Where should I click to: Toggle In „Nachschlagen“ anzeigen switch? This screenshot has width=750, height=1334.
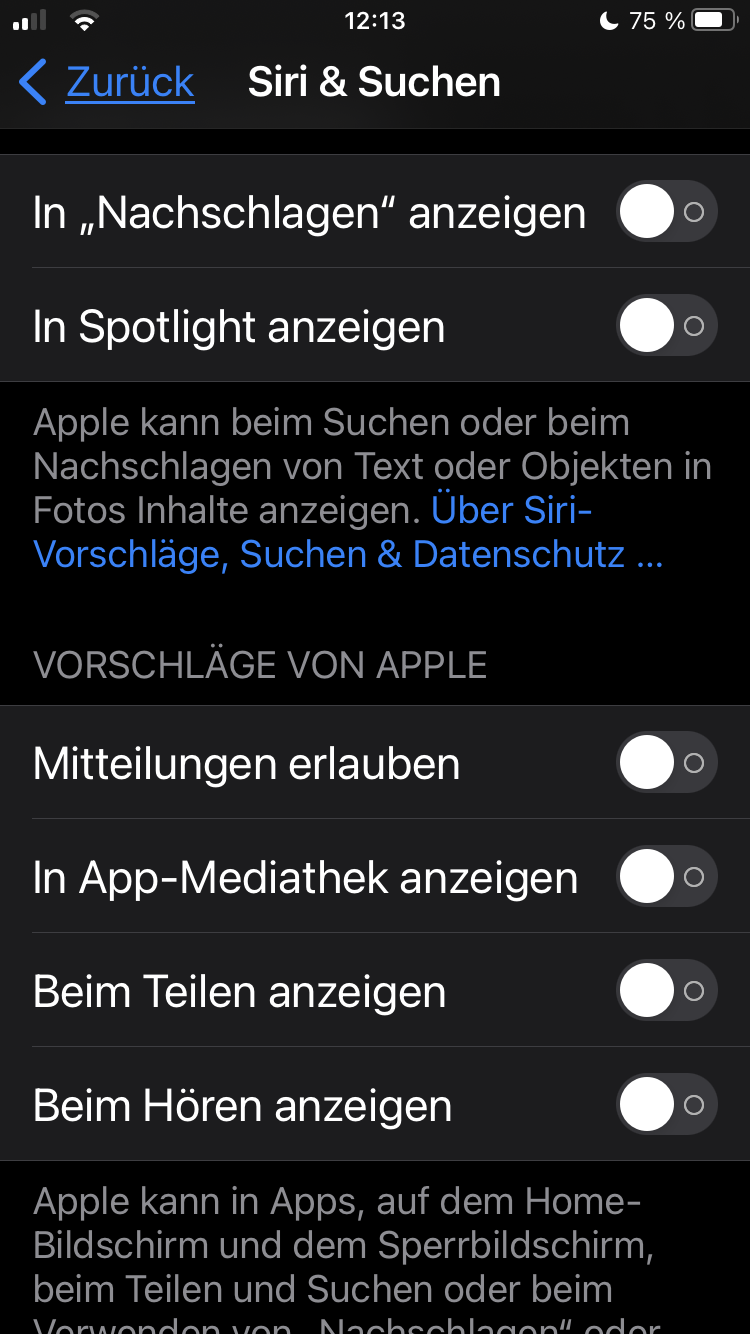666,212
